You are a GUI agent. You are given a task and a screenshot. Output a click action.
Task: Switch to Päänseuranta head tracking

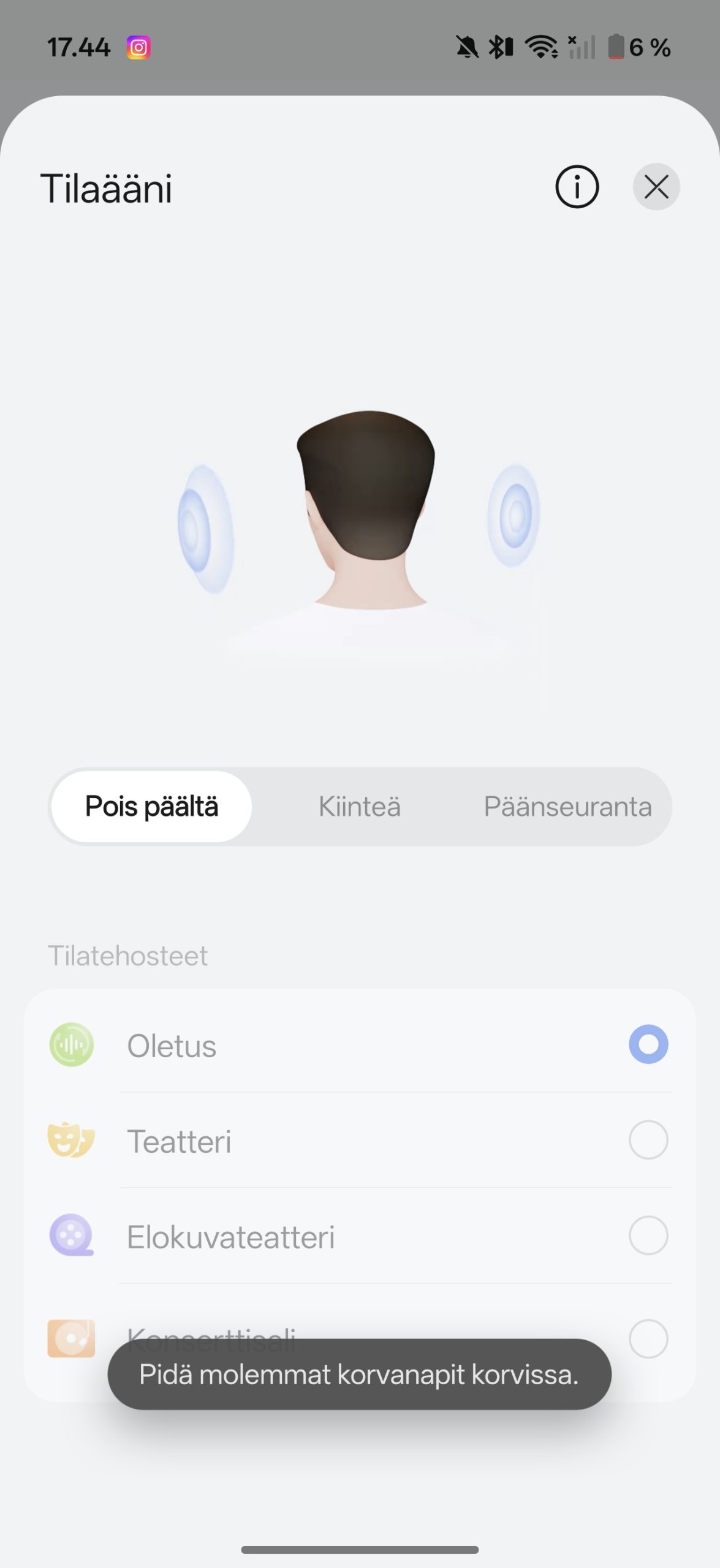point(567,806)
